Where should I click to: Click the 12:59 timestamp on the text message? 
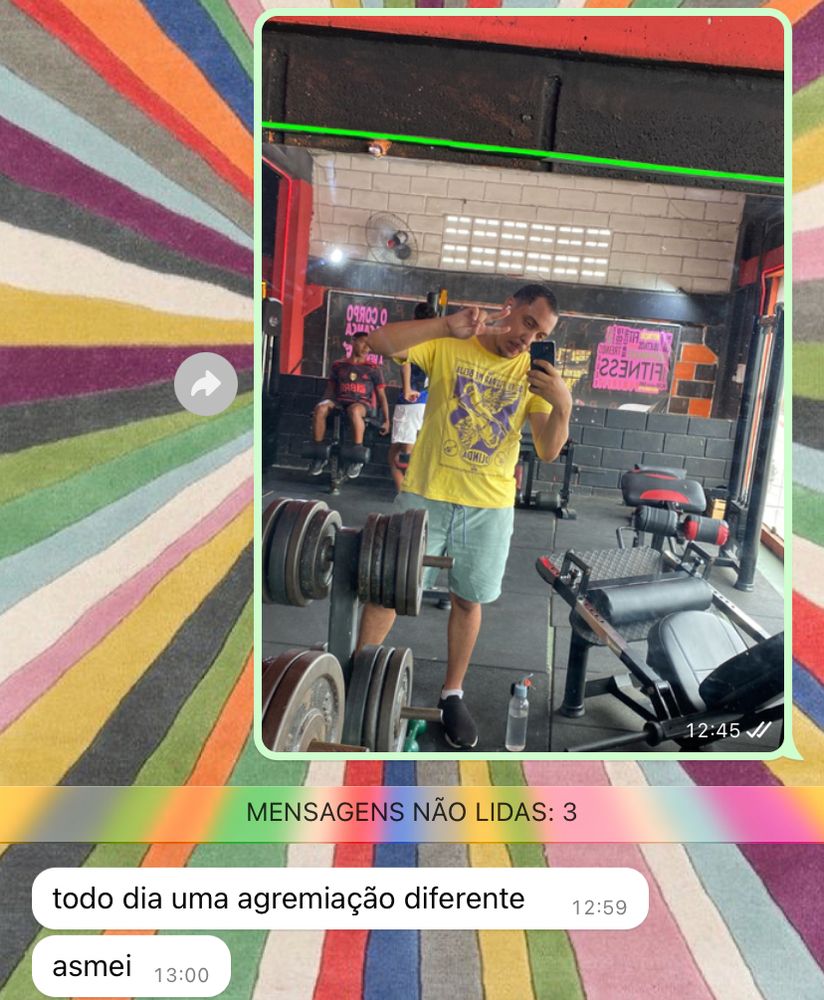tap(600, 905)
